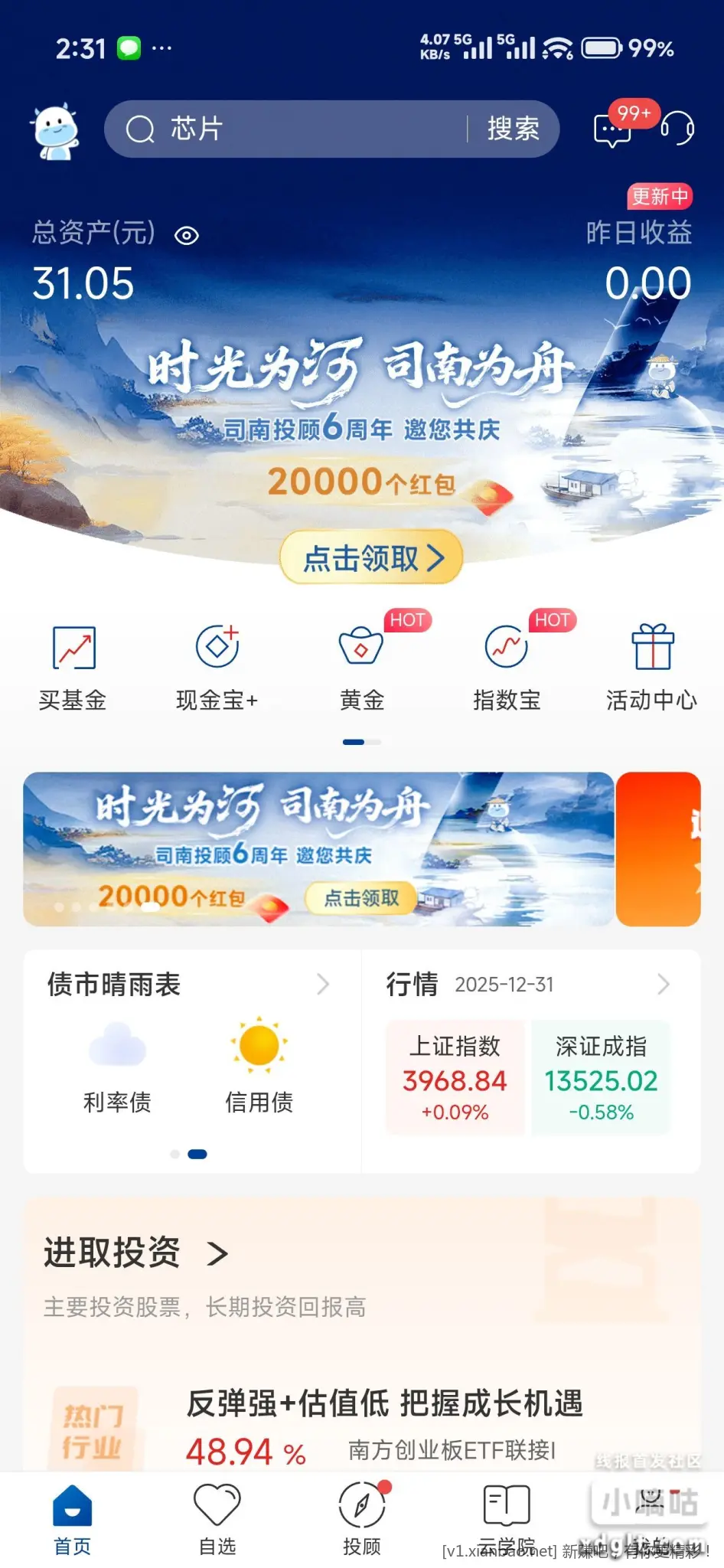The image size is (724, 1568).
Task: Expand 债市晴雨表 details
Action: (323, 984)
